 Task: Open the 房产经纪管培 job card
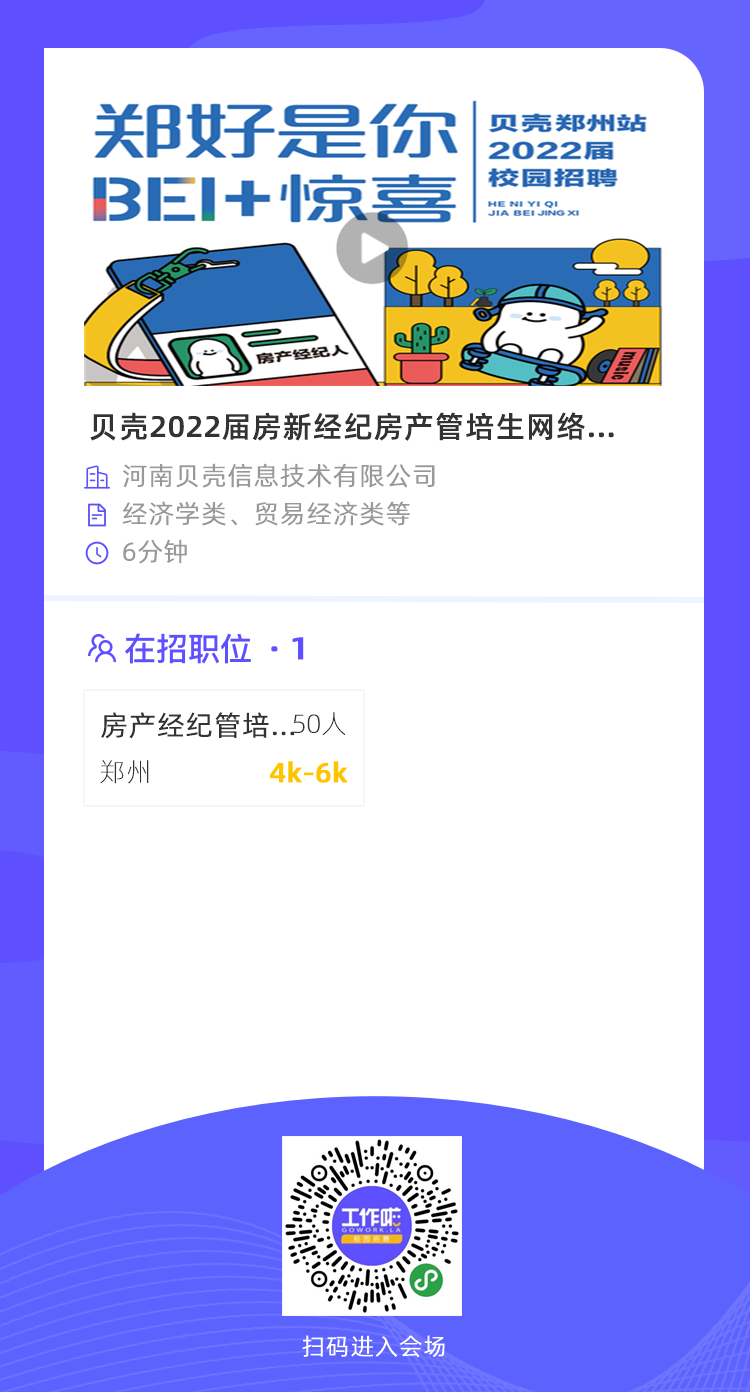224,747
